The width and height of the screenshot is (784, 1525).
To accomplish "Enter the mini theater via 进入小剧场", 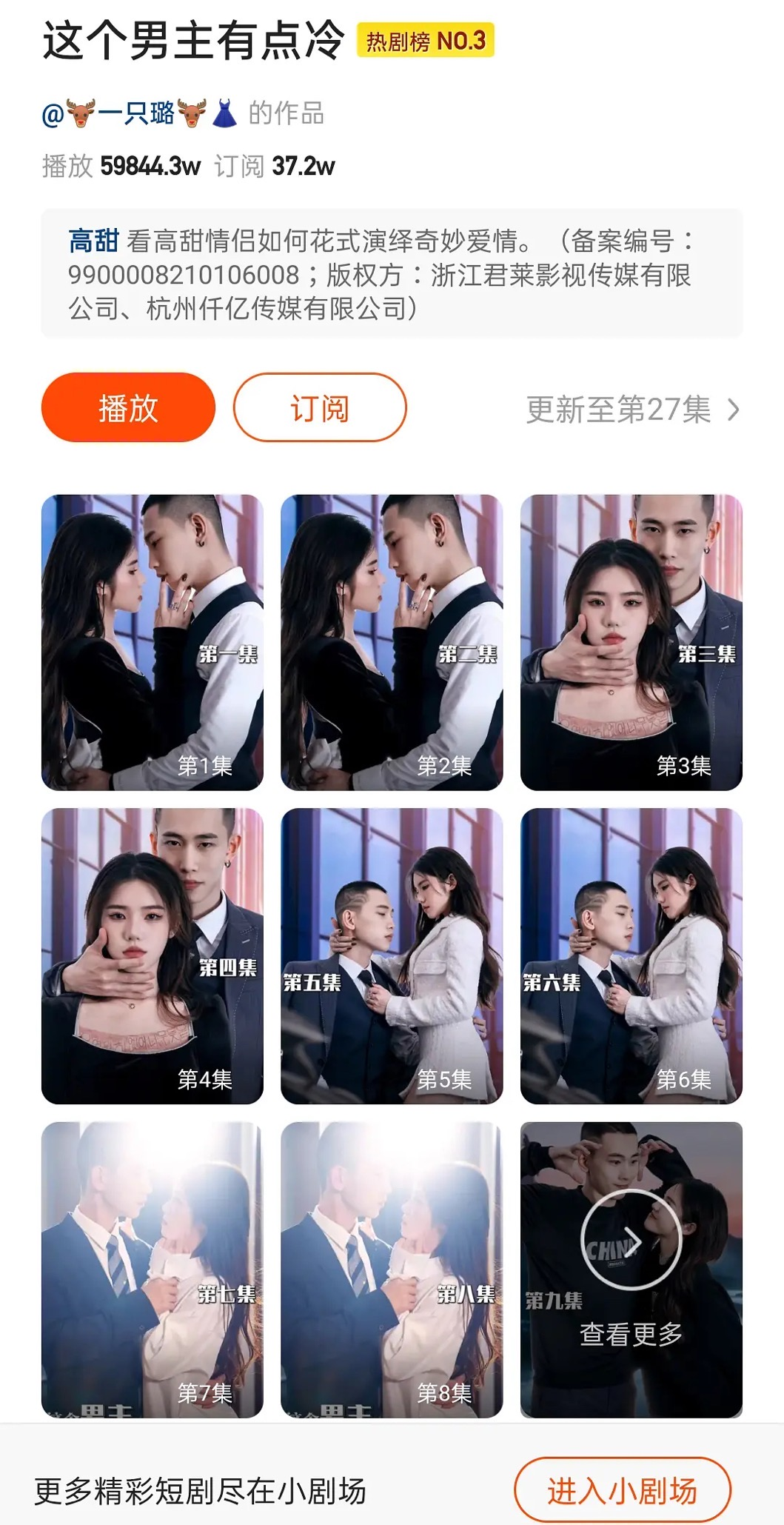I will pos(622,1490).
